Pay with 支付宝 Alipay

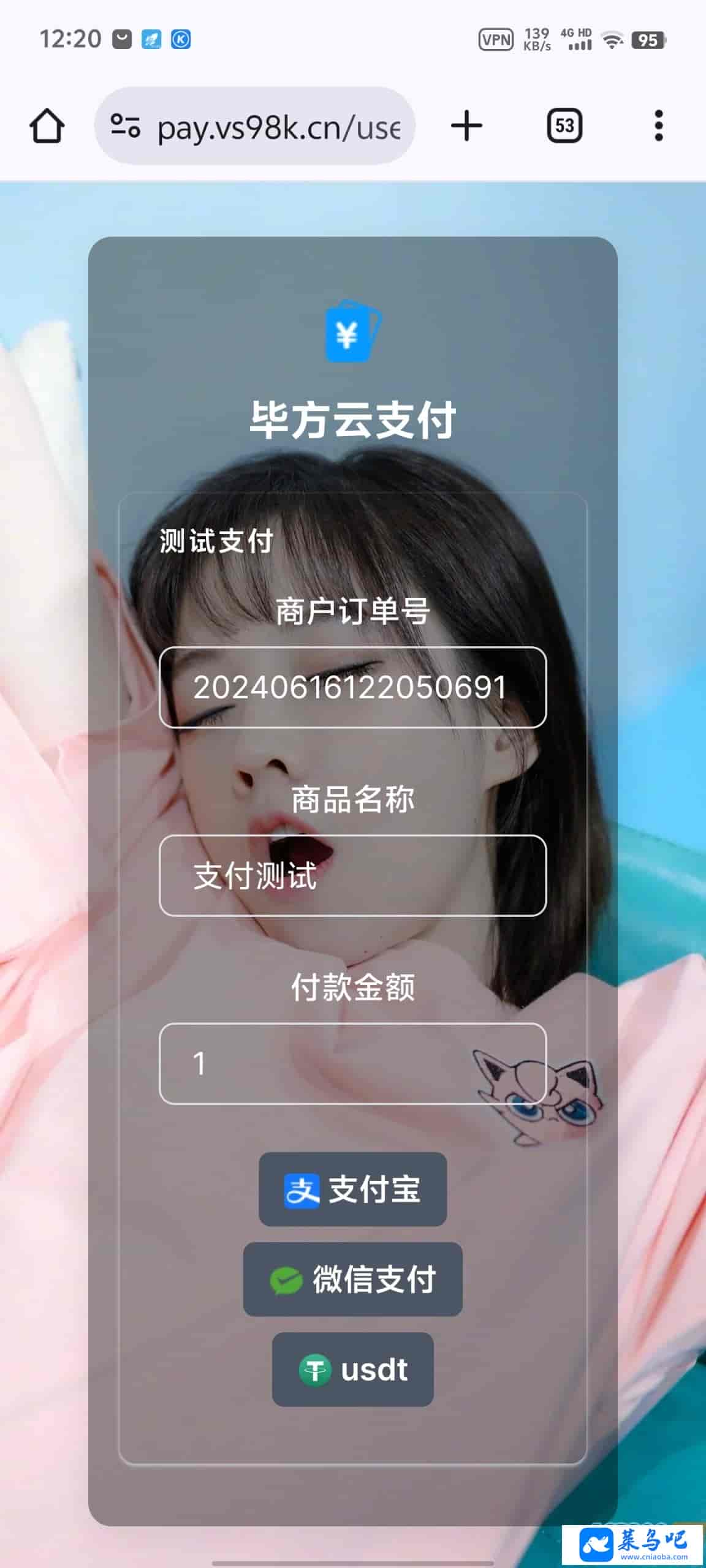tap(352, 1189)
